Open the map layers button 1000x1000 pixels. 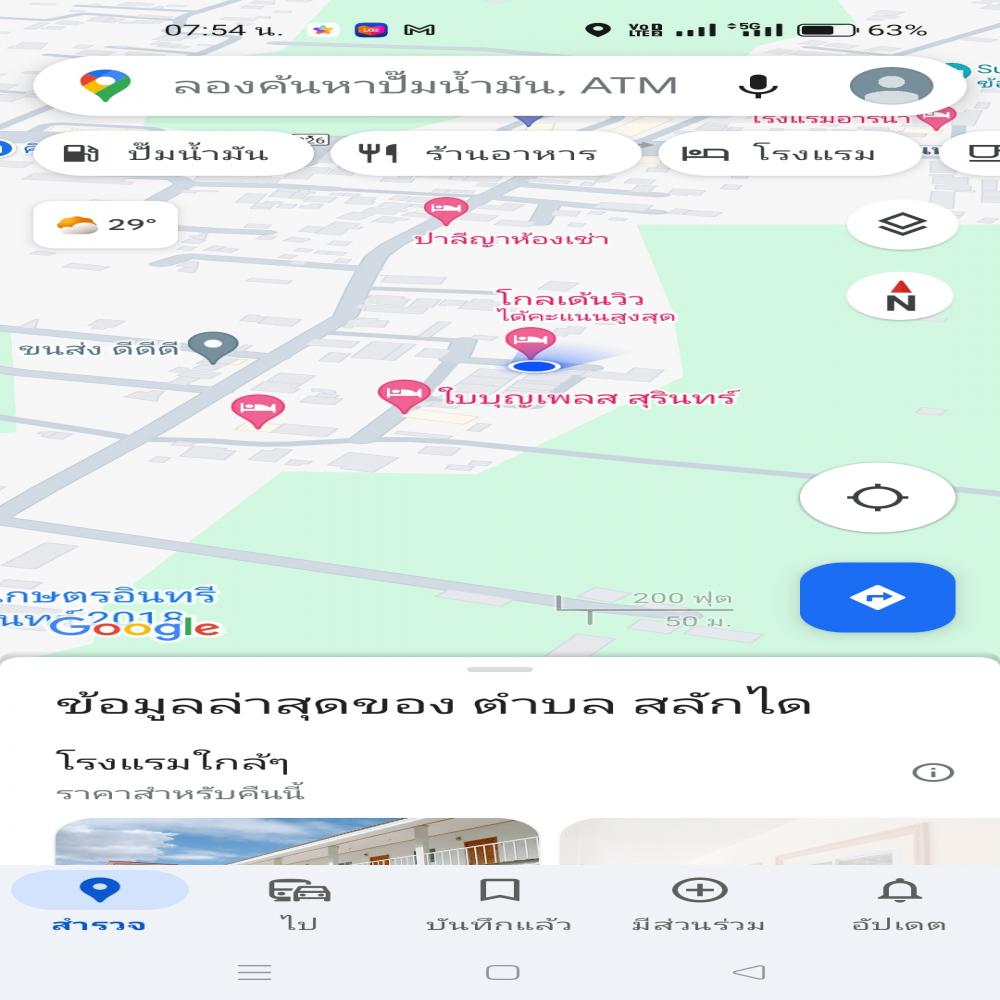click(902, 224)
